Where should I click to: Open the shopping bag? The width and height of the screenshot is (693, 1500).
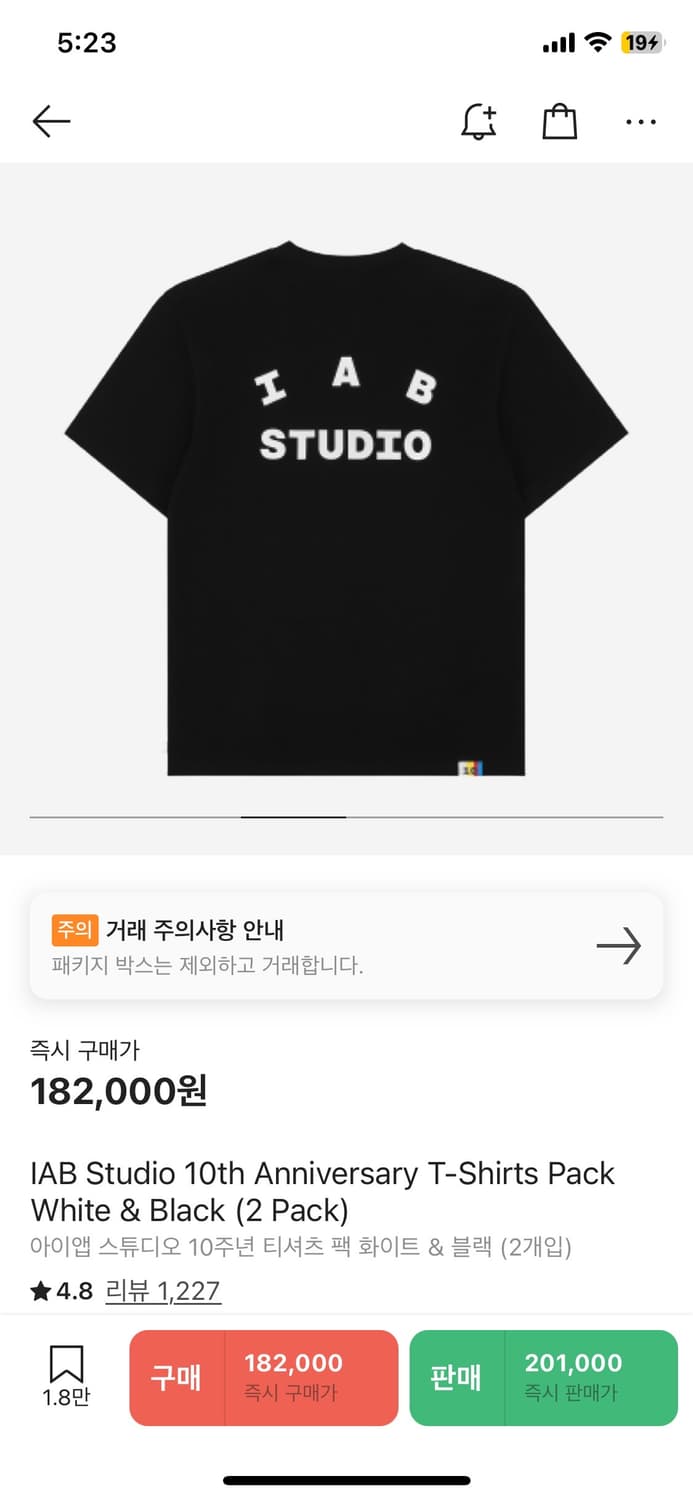click(559, 122)
